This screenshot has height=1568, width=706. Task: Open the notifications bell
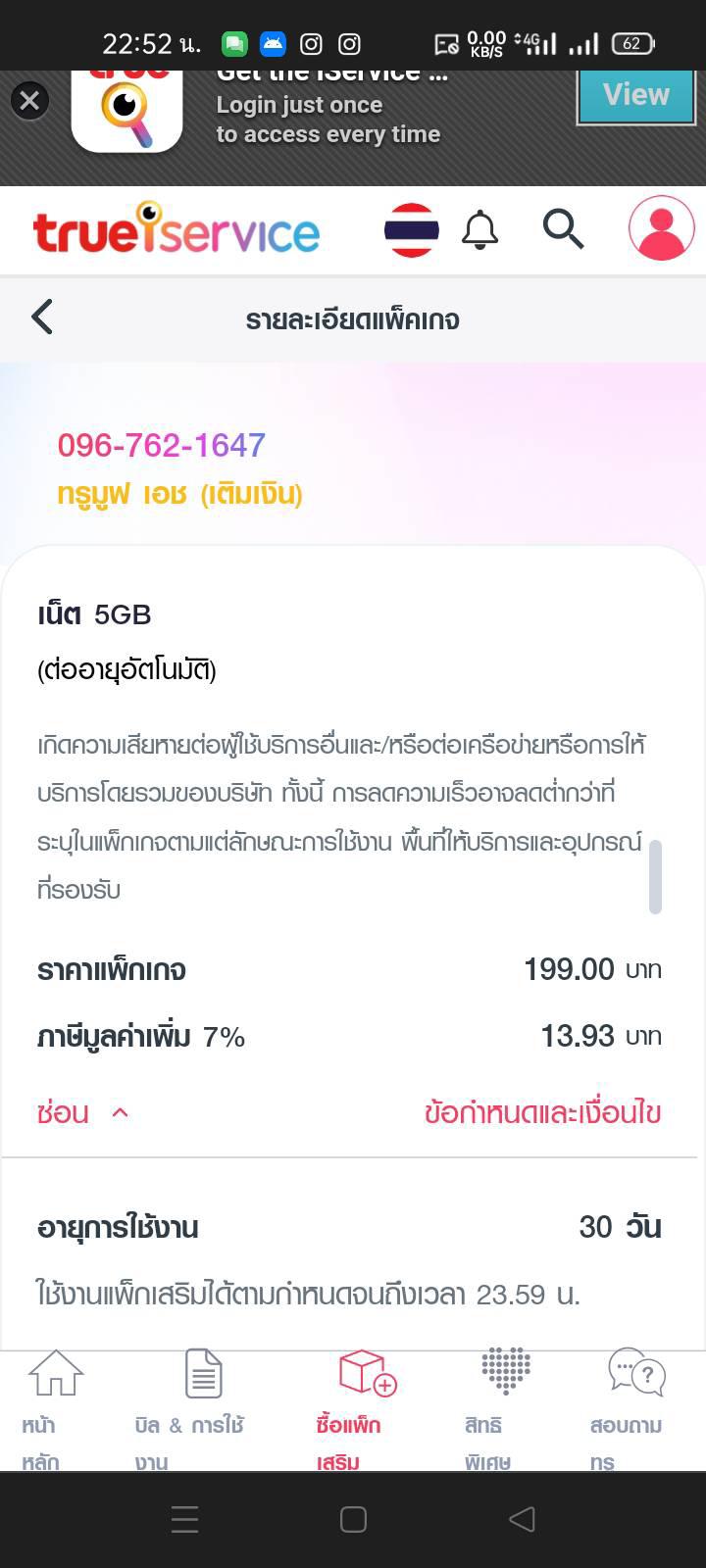[479, 230]
